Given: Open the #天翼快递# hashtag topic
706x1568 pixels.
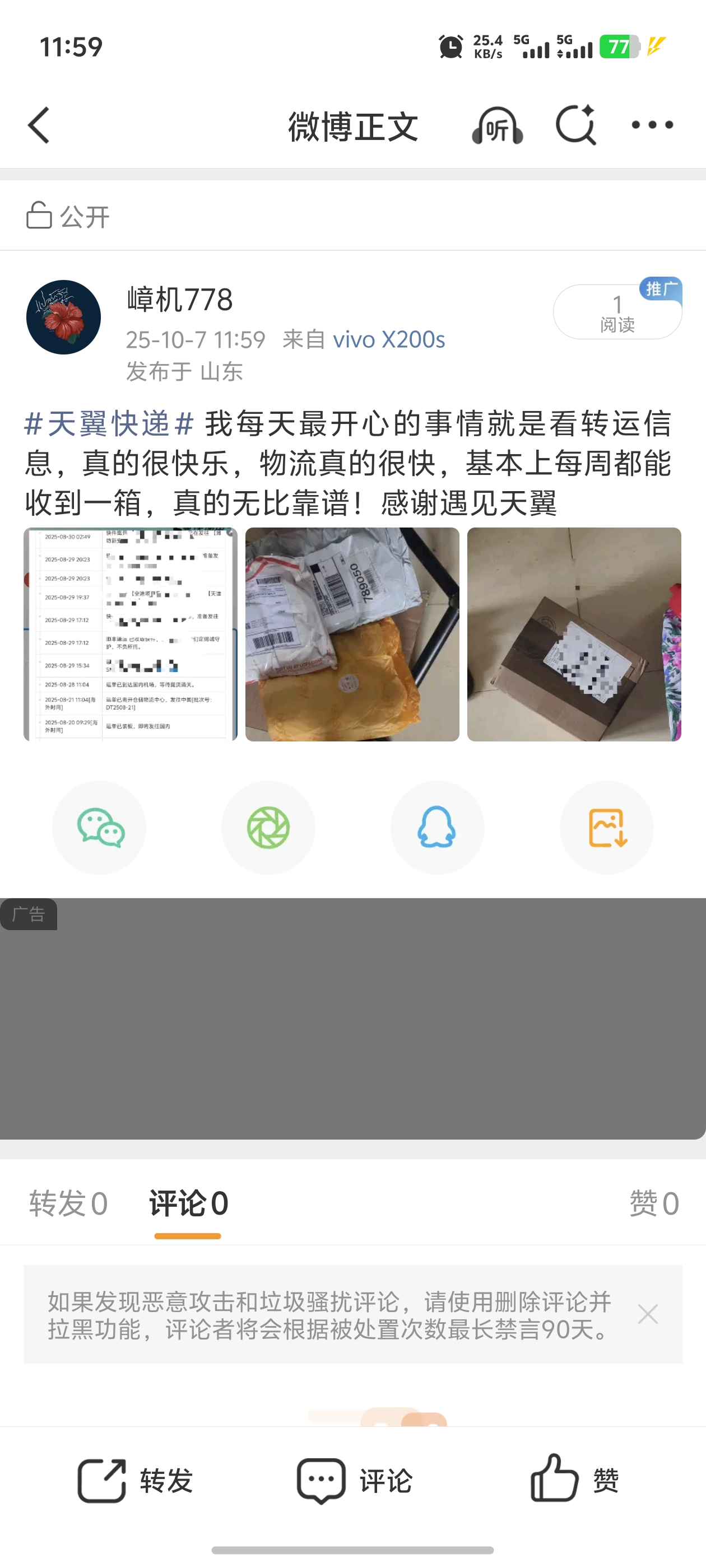Looking at the screenshot, I should (x=109, y=424).
